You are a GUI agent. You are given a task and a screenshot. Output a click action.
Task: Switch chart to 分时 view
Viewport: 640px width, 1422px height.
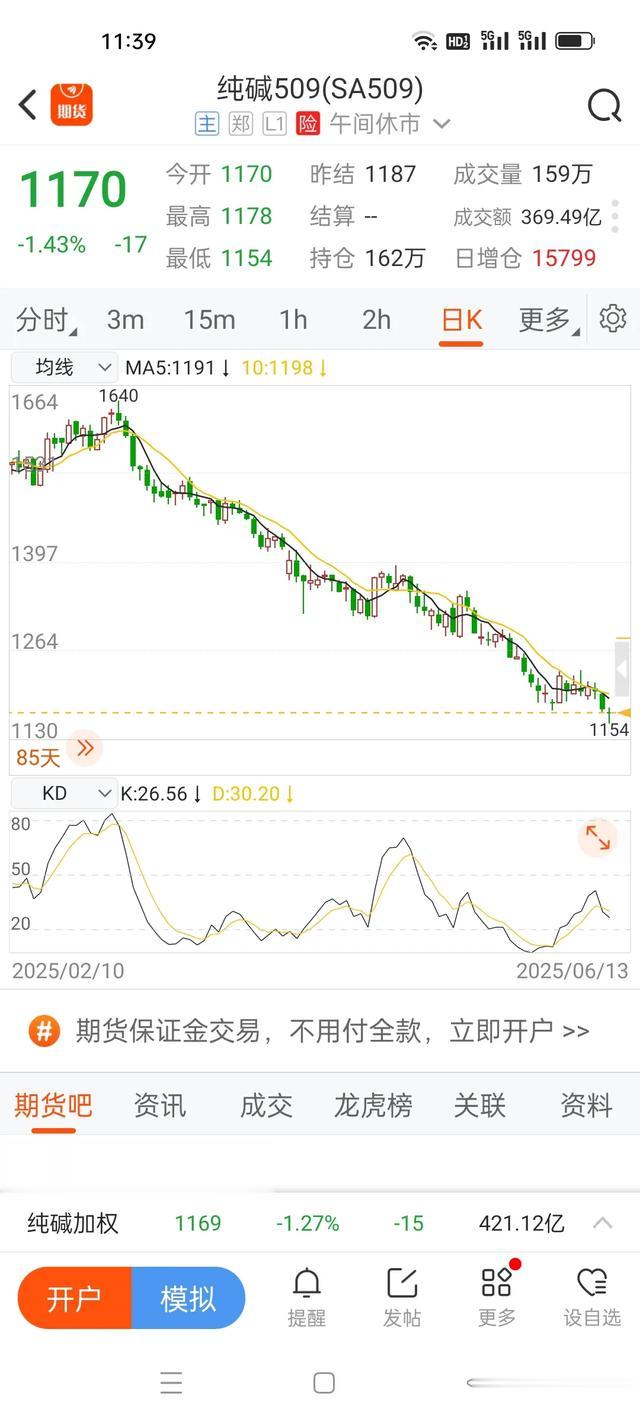point(46,320)
